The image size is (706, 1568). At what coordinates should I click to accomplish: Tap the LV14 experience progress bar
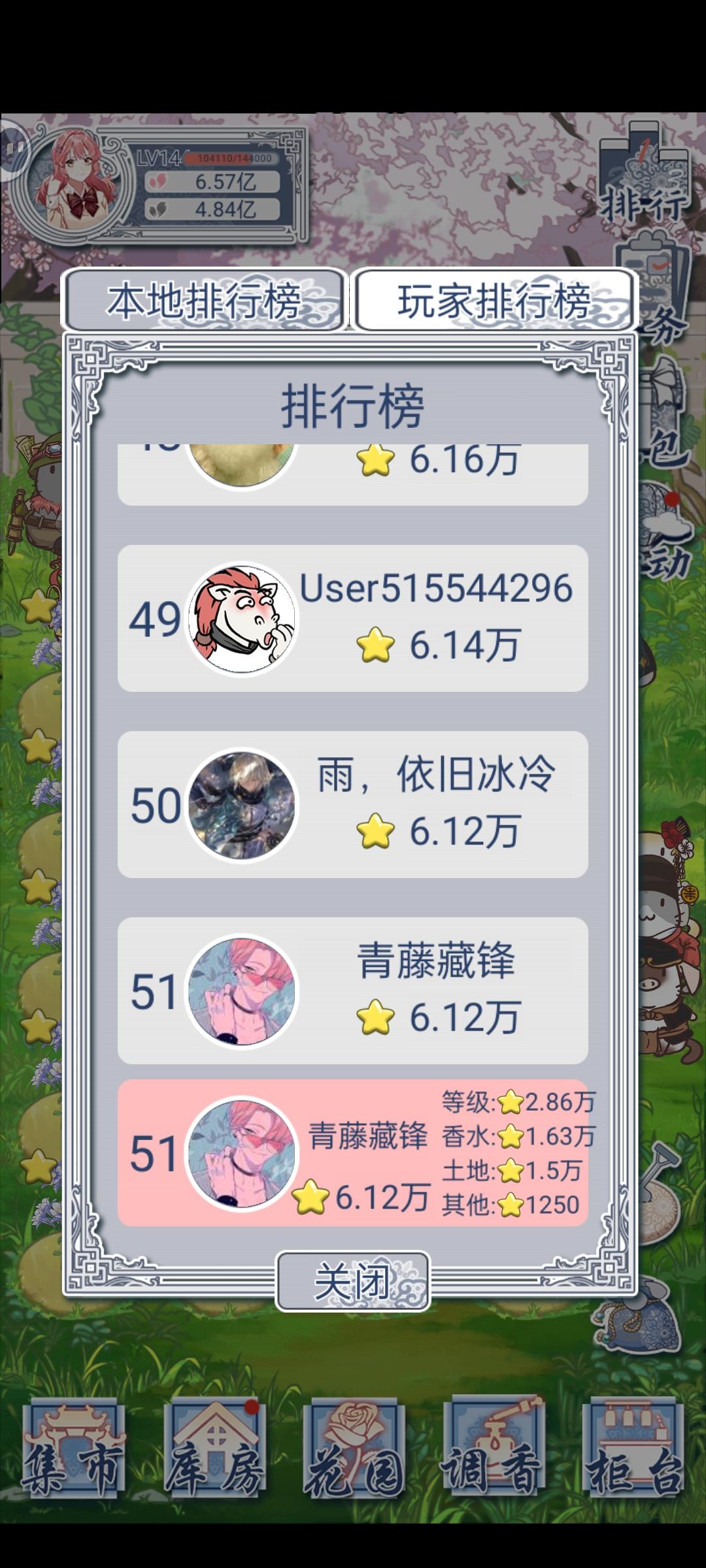230,157
